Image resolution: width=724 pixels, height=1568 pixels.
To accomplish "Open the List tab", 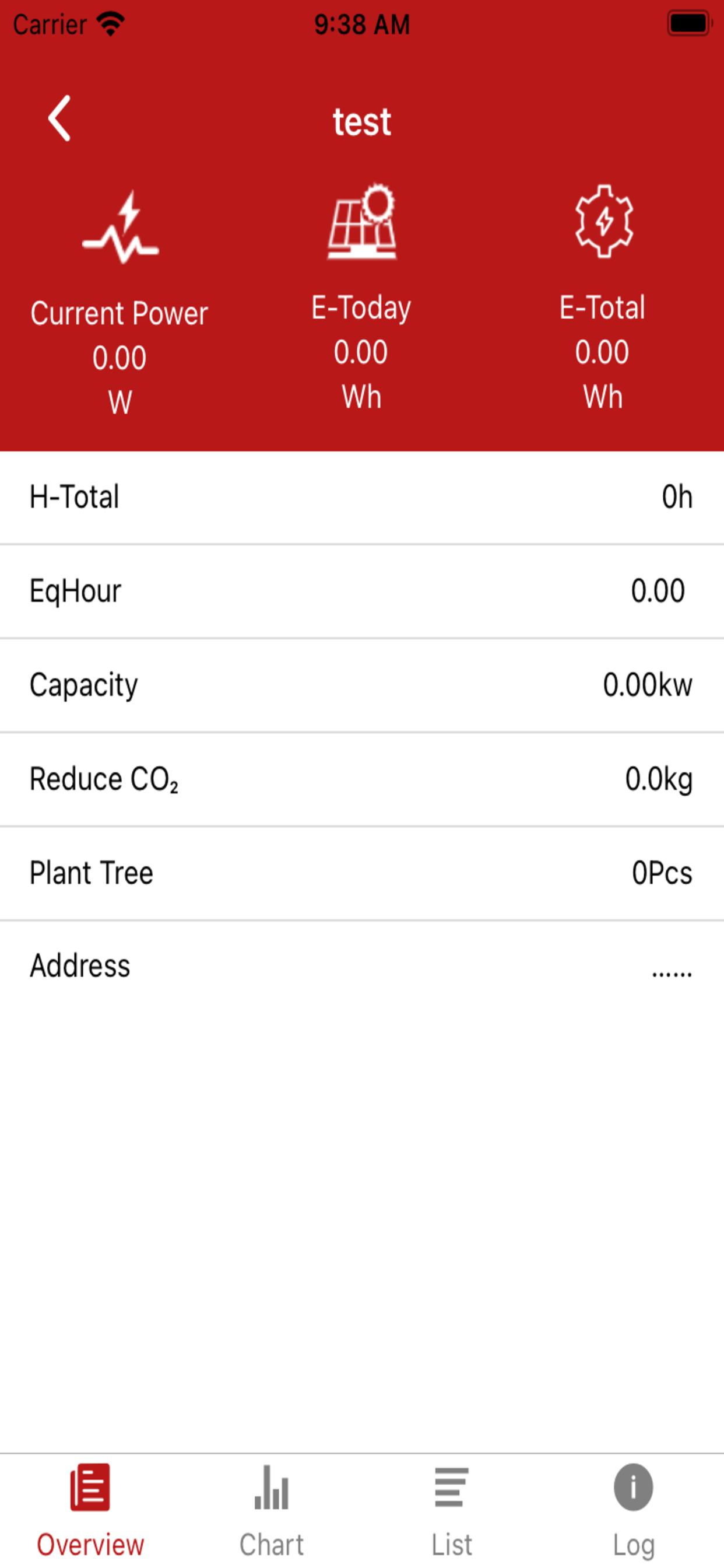I will 451,1511.
